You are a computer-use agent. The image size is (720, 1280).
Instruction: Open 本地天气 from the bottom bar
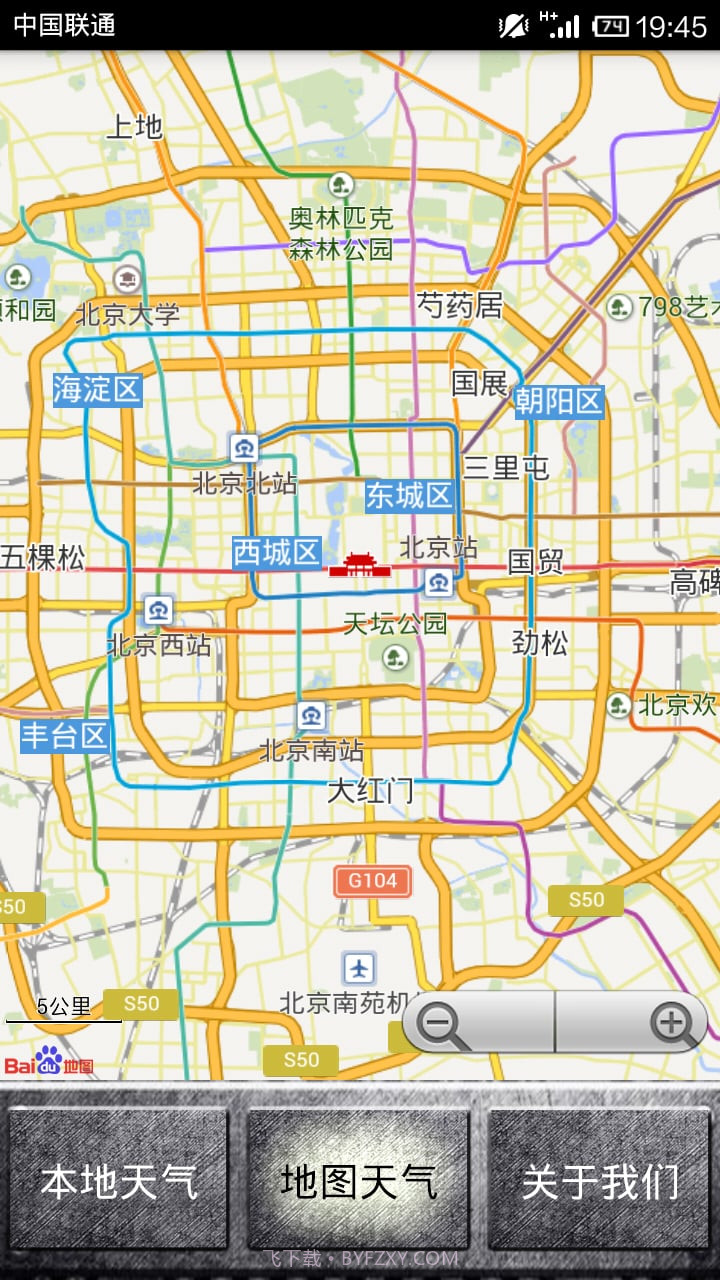pyautogui.click(x=122, y=1180)
